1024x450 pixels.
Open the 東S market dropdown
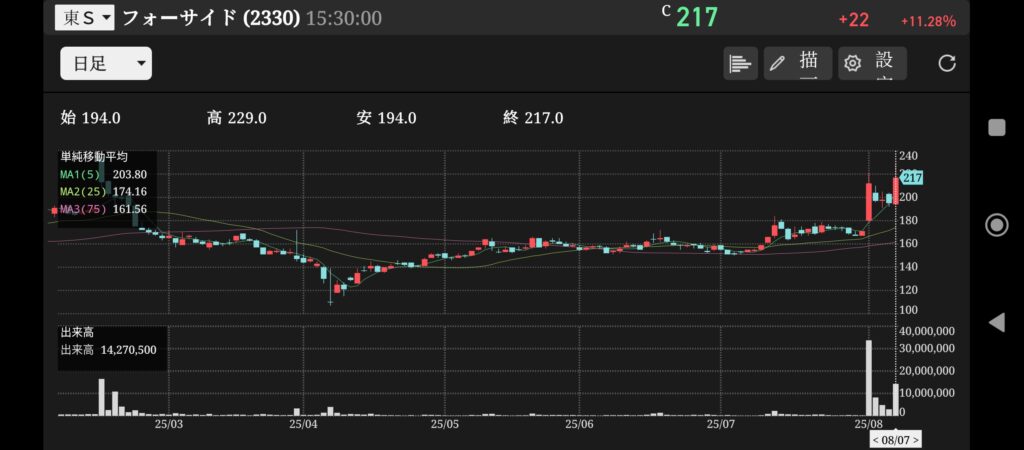[x=84, y=17]
